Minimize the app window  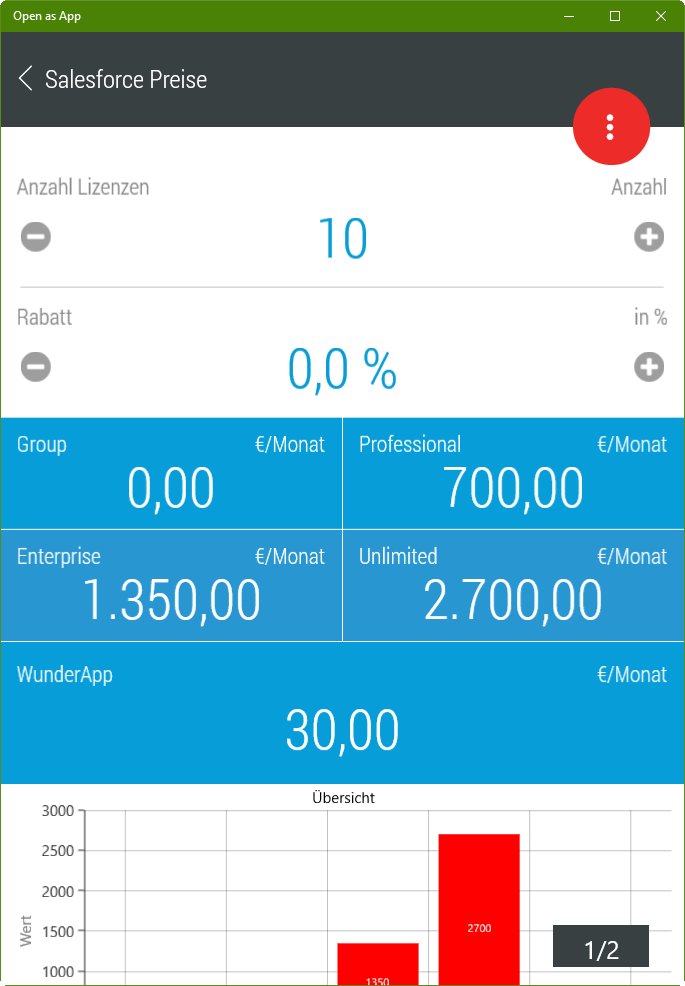point(569,16)
